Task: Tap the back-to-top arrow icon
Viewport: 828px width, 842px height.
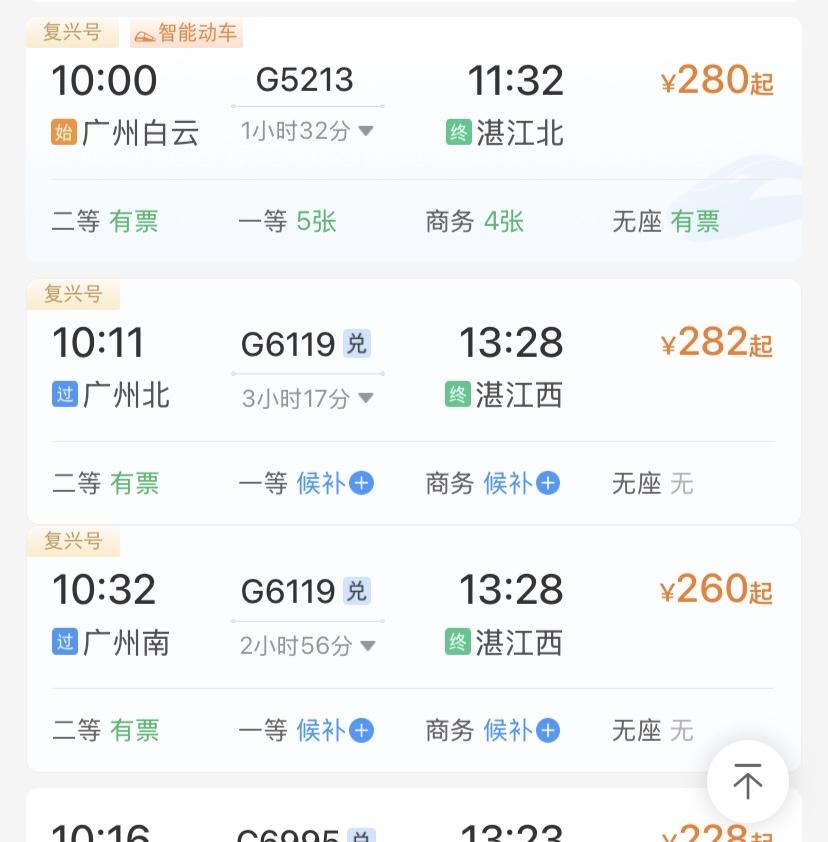Action: (x=747, y=783)
